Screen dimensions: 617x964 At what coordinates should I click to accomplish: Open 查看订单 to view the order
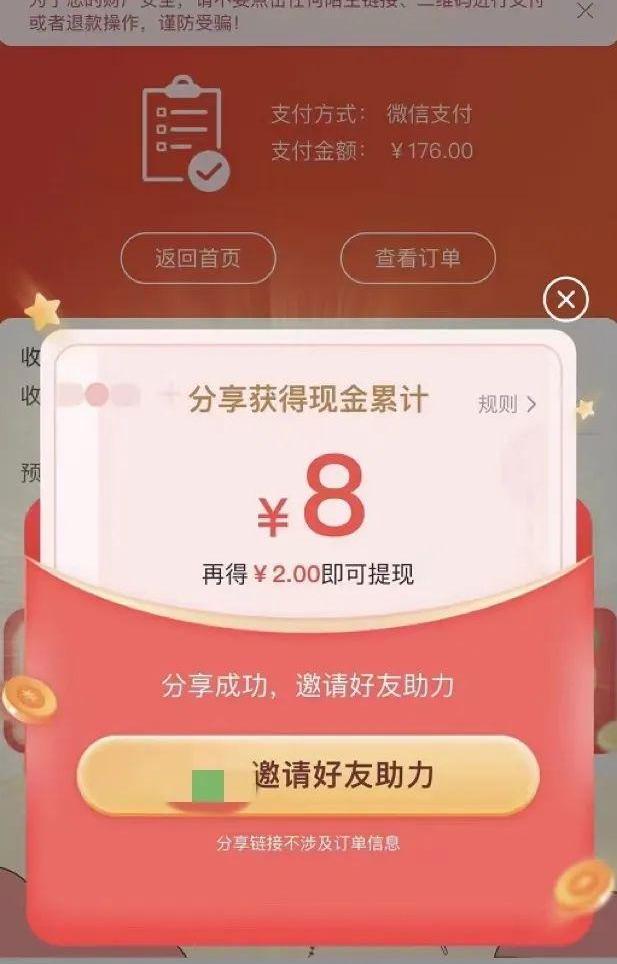[417, 258]
